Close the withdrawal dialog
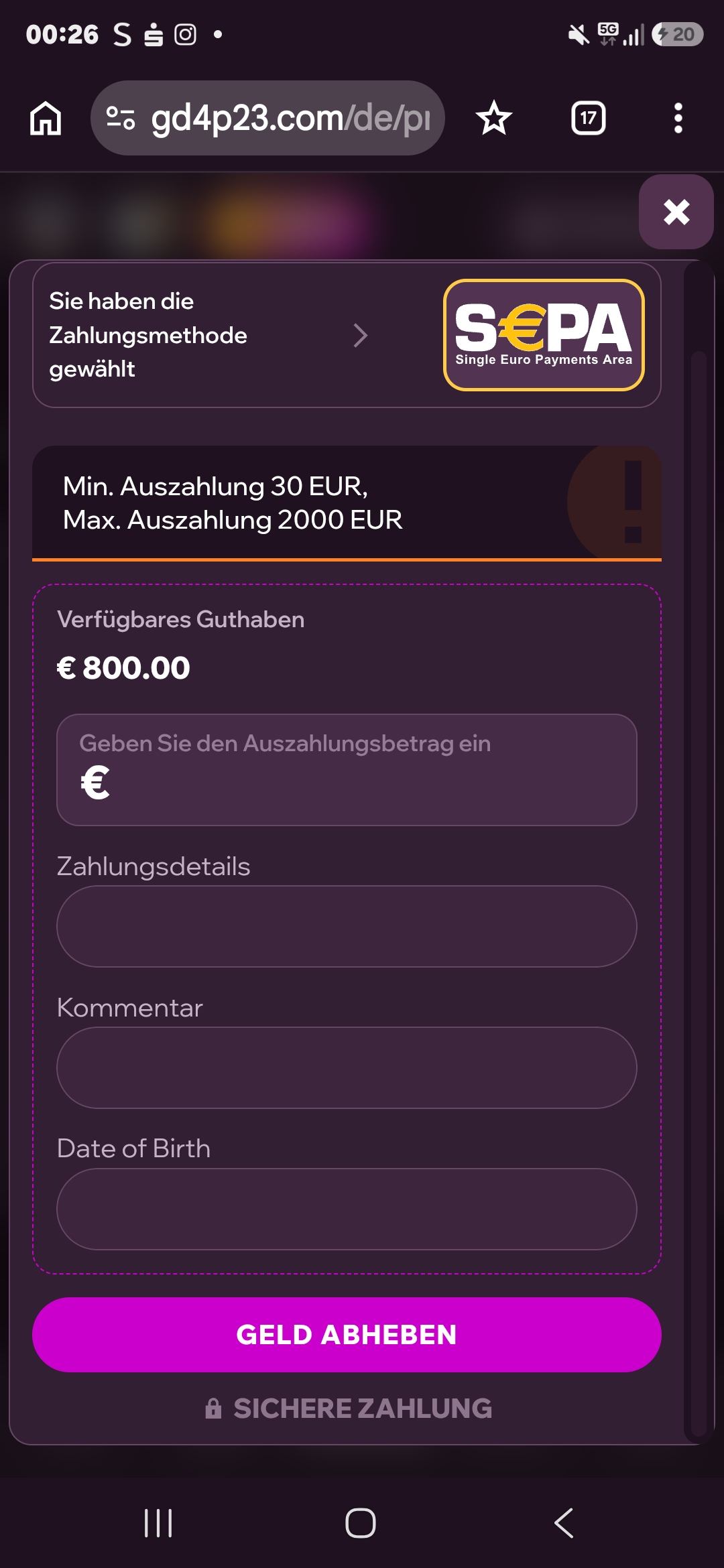Screen dimensions: 724x1568 click(x=676, y=212)
